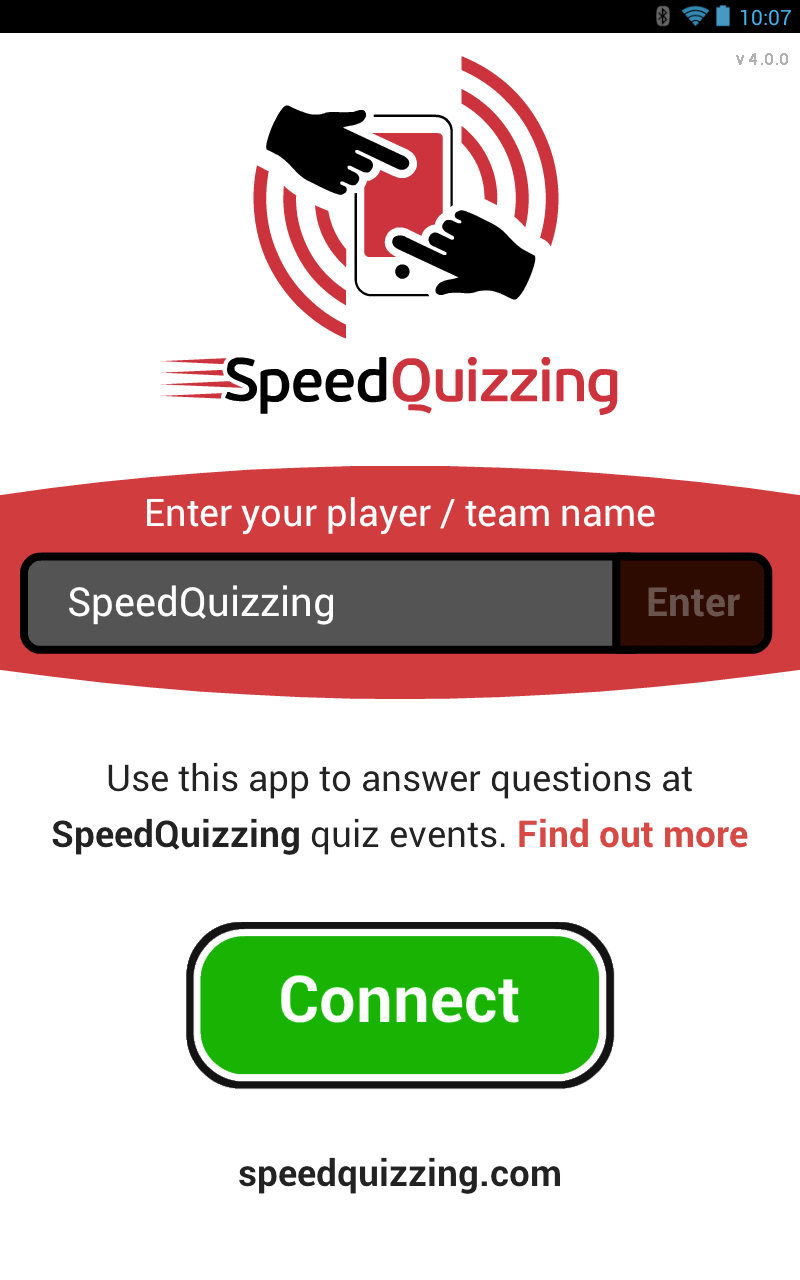Click the white space below the logo
Image resolution: width=800 pixels, height=1280 pixels.
400,440
